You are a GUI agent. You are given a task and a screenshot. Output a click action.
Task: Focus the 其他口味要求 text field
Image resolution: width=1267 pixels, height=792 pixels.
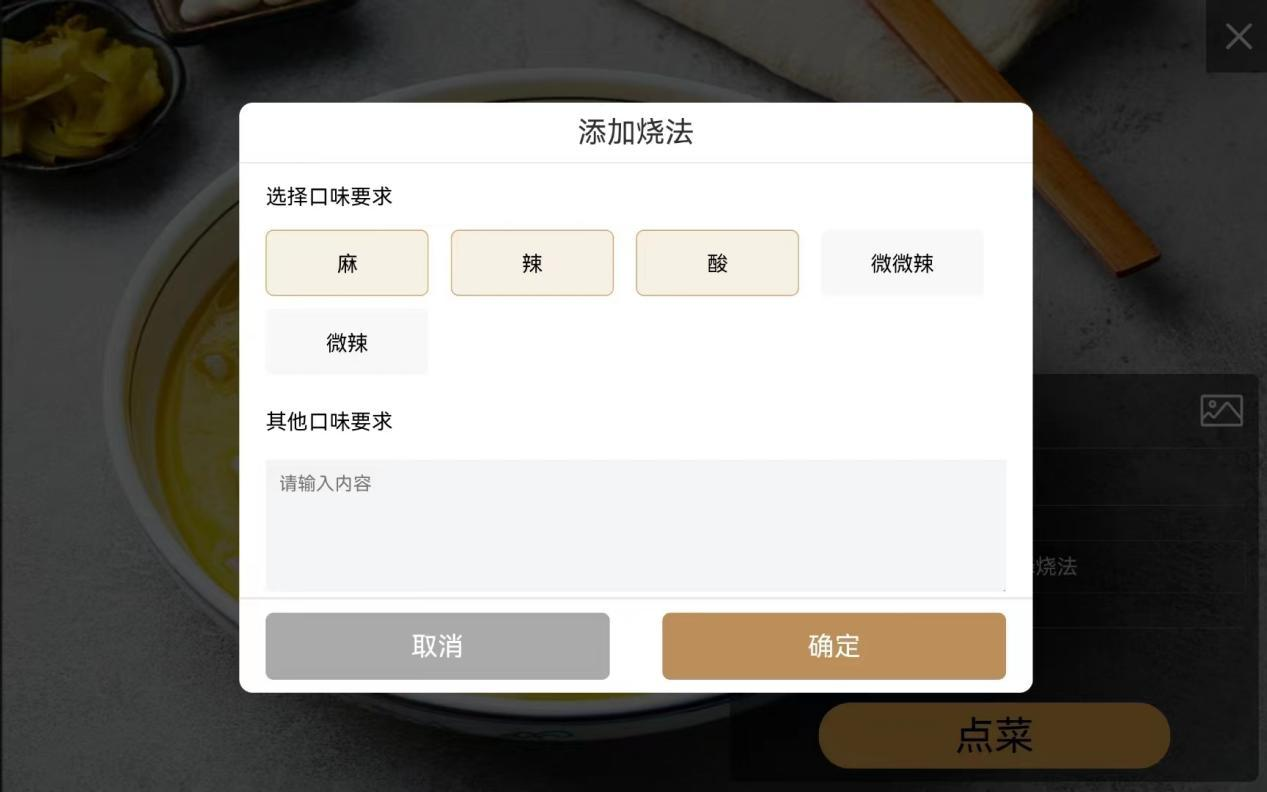tap(635, 524)
